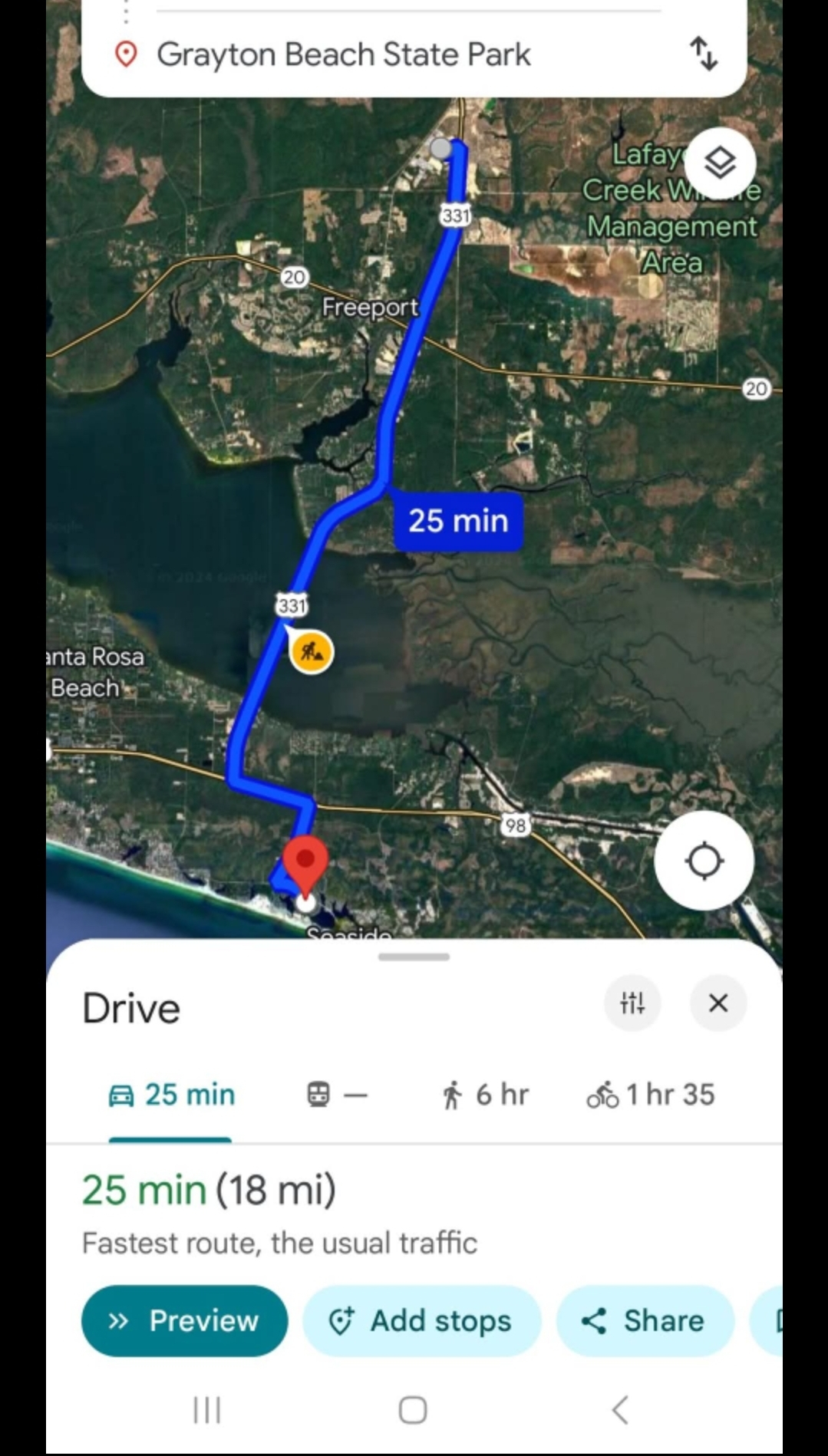Open the map layers selector

pyautogui.click(x=720, y=163)
